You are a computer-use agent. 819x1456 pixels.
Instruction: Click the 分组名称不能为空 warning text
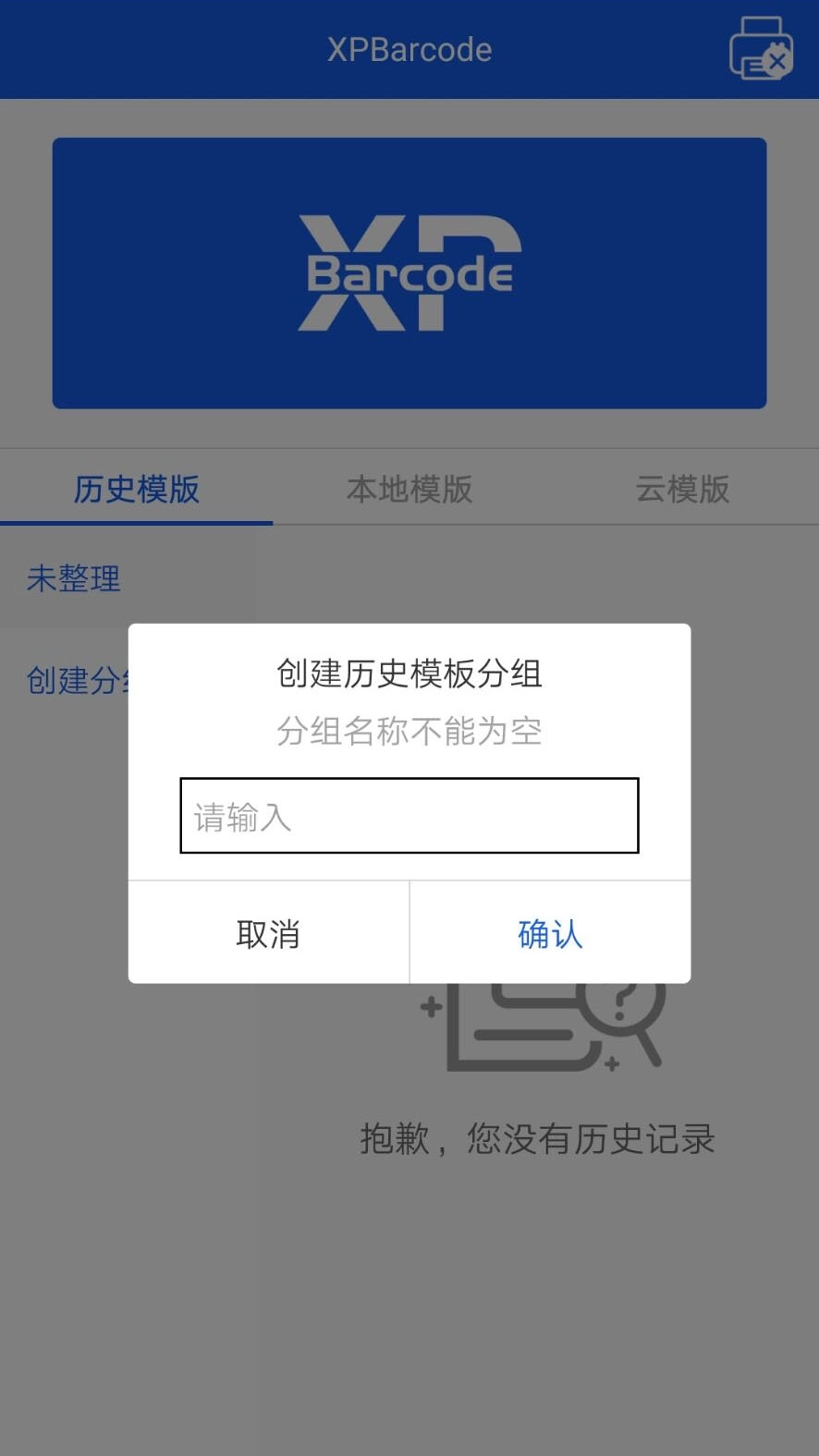click(409, 731)
